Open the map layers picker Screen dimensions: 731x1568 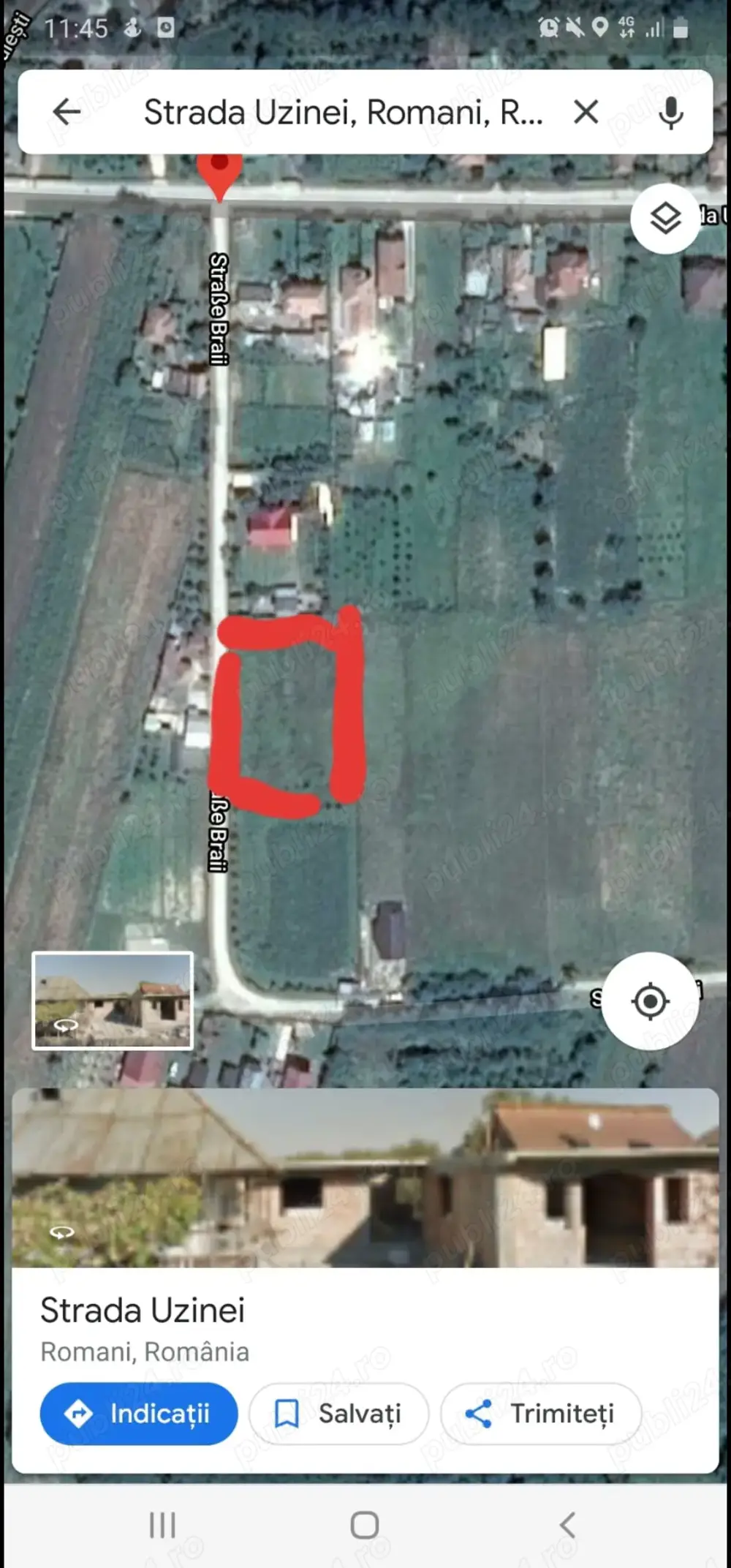(x=665, y=218)
